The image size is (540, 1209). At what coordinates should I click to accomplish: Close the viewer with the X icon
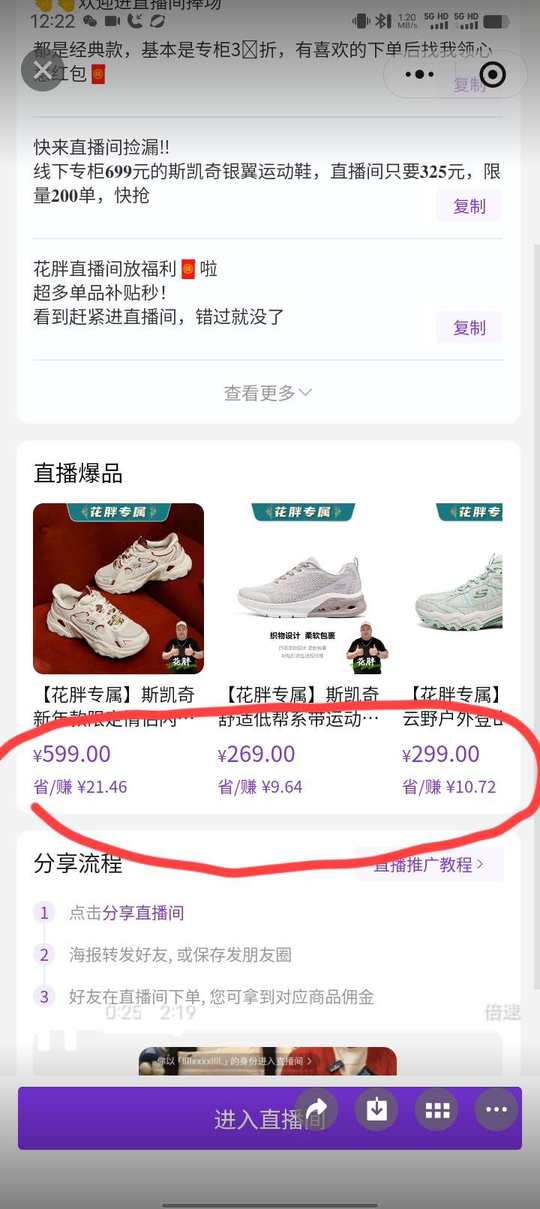click(42, 70)
